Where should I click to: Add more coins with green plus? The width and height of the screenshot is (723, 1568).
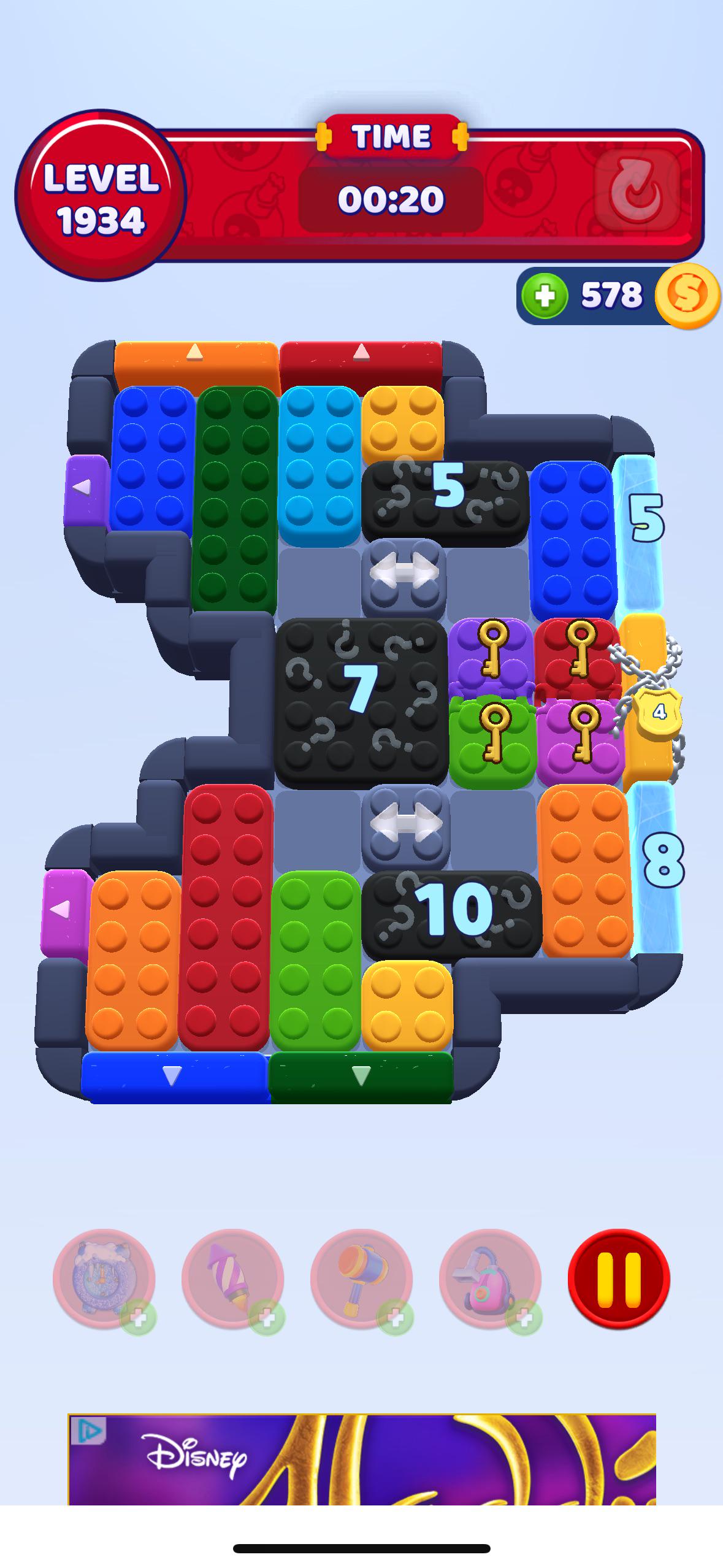click(545, 296)
